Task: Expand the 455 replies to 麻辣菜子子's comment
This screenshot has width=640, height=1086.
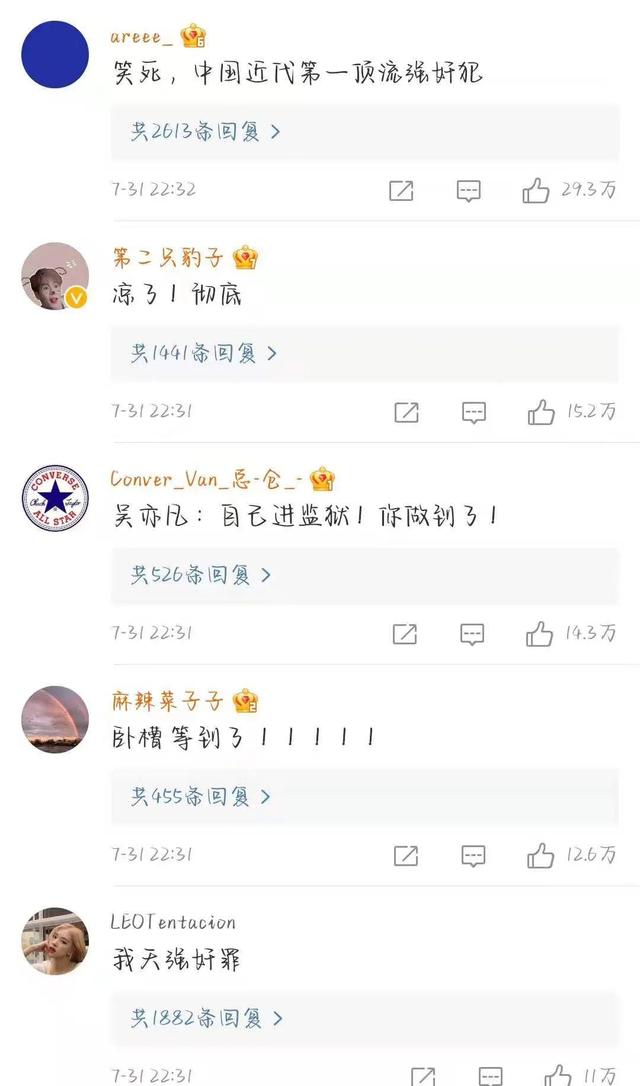Action: pyautogui.click(x=200, y=797)
